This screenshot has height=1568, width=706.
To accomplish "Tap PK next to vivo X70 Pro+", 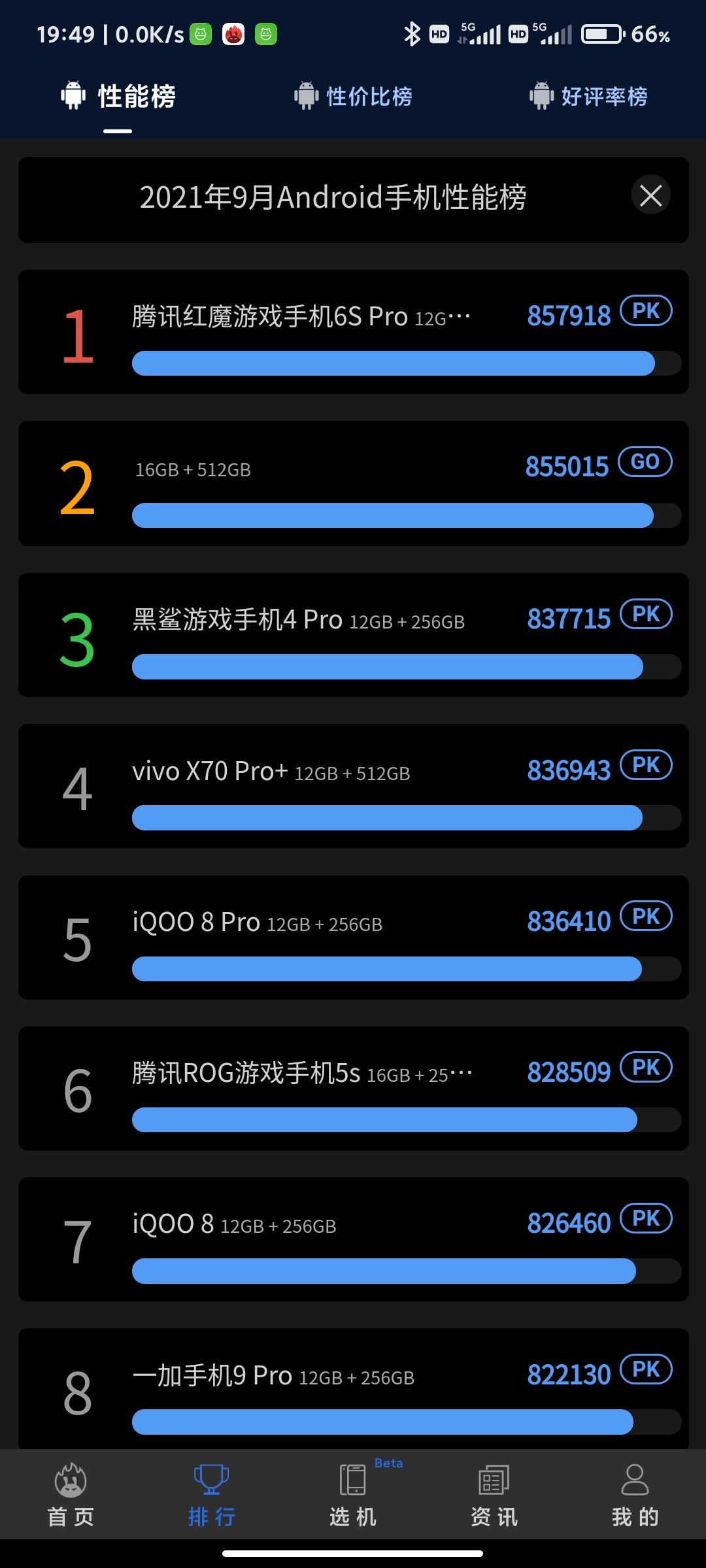I will [x=646, y=765].
